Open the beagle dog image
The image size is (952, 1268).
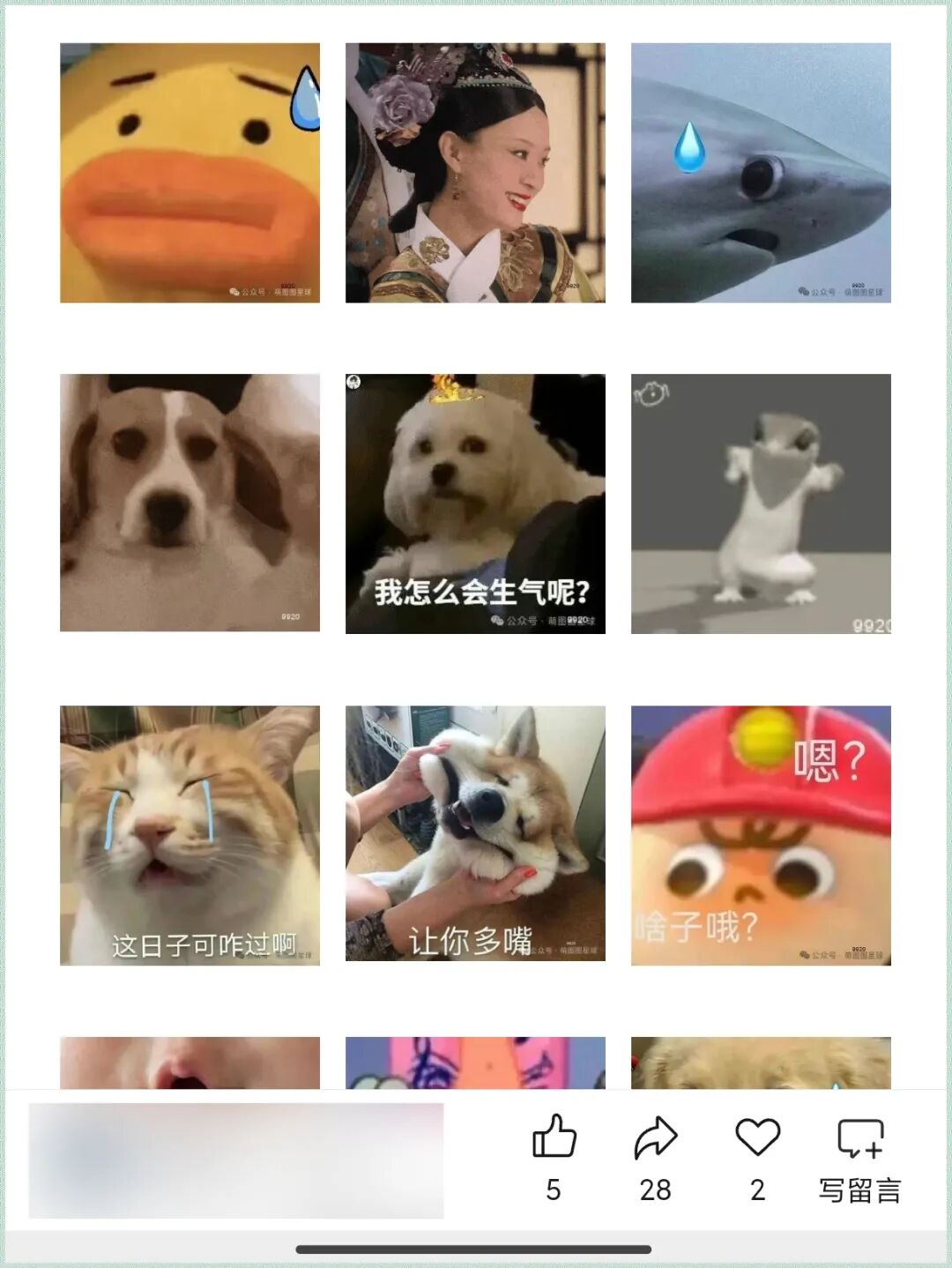(x=190, y=503)
